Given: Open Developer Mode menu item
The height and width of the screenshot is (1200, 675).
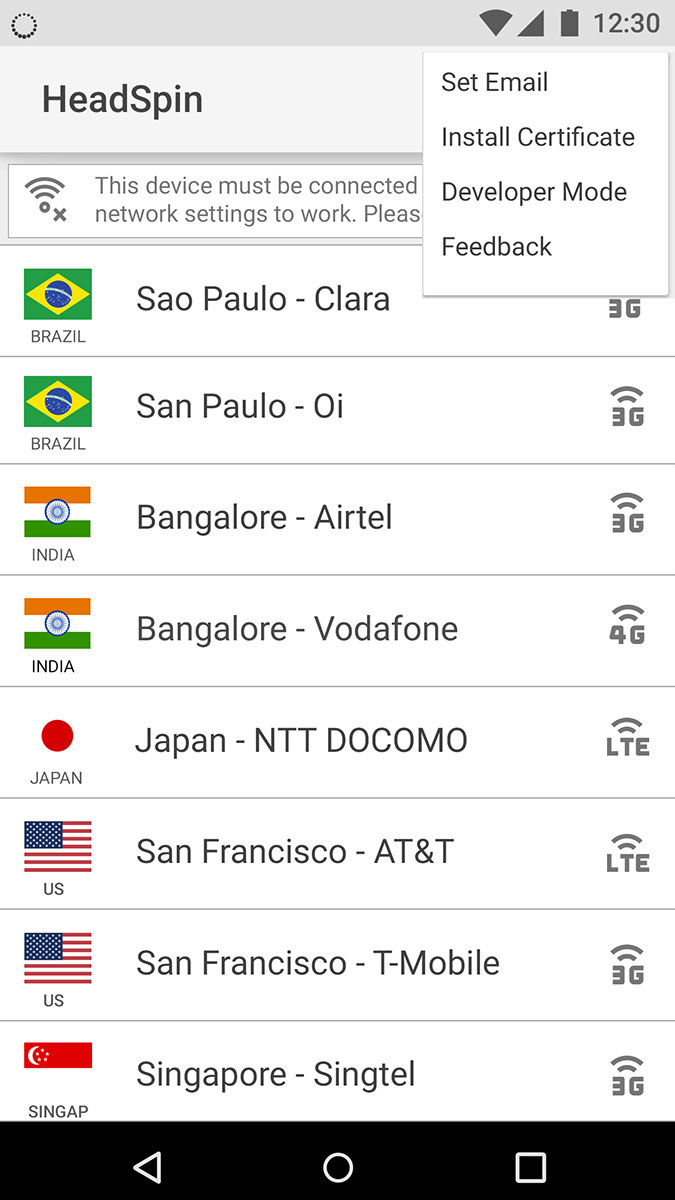Looking at the screenshot, I should click(545, 192).
